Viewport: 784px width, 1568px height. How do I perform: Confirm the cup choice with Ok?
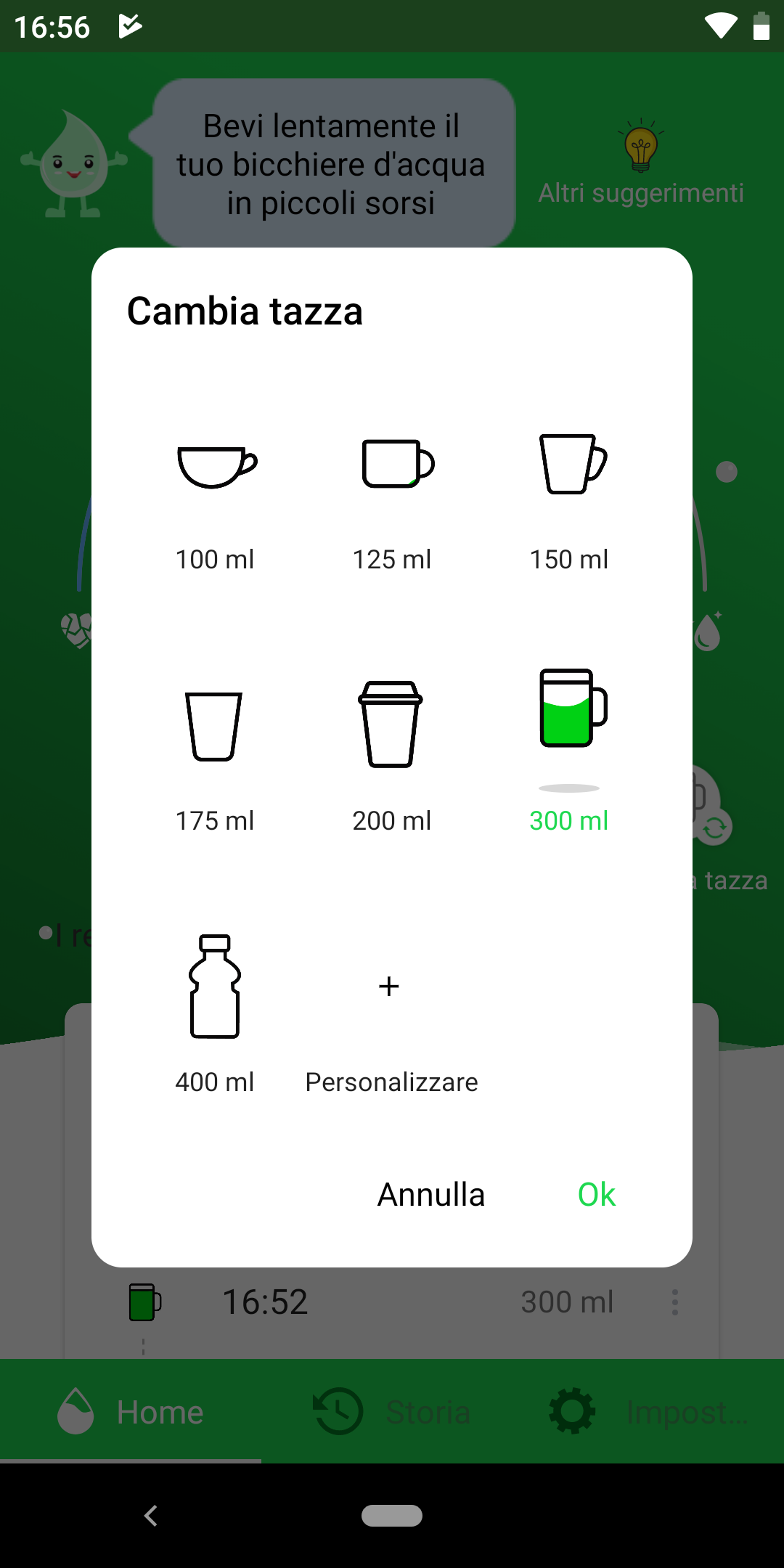(x=597, y=1195)
